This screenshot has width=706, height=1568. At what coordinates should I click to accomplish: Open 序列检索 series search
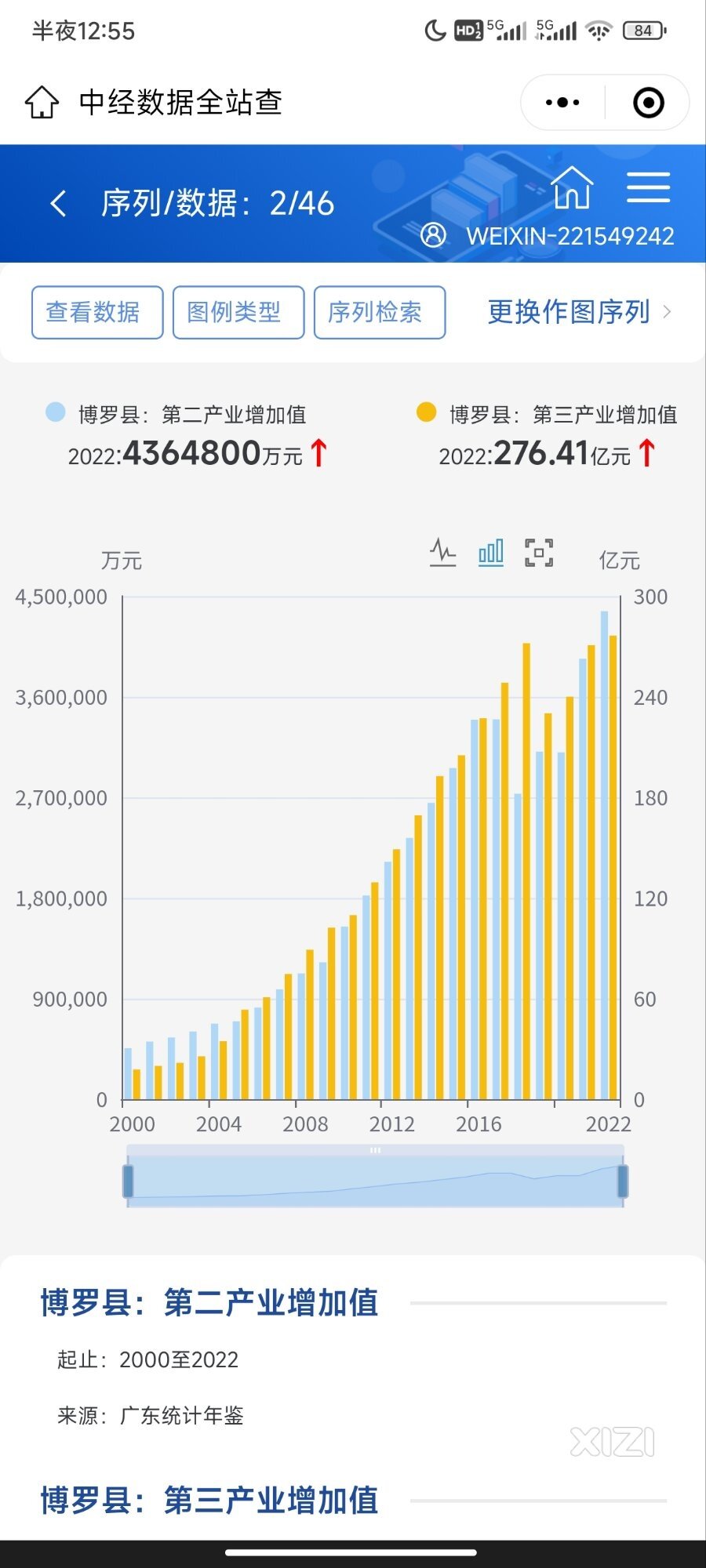coord(380,312)
